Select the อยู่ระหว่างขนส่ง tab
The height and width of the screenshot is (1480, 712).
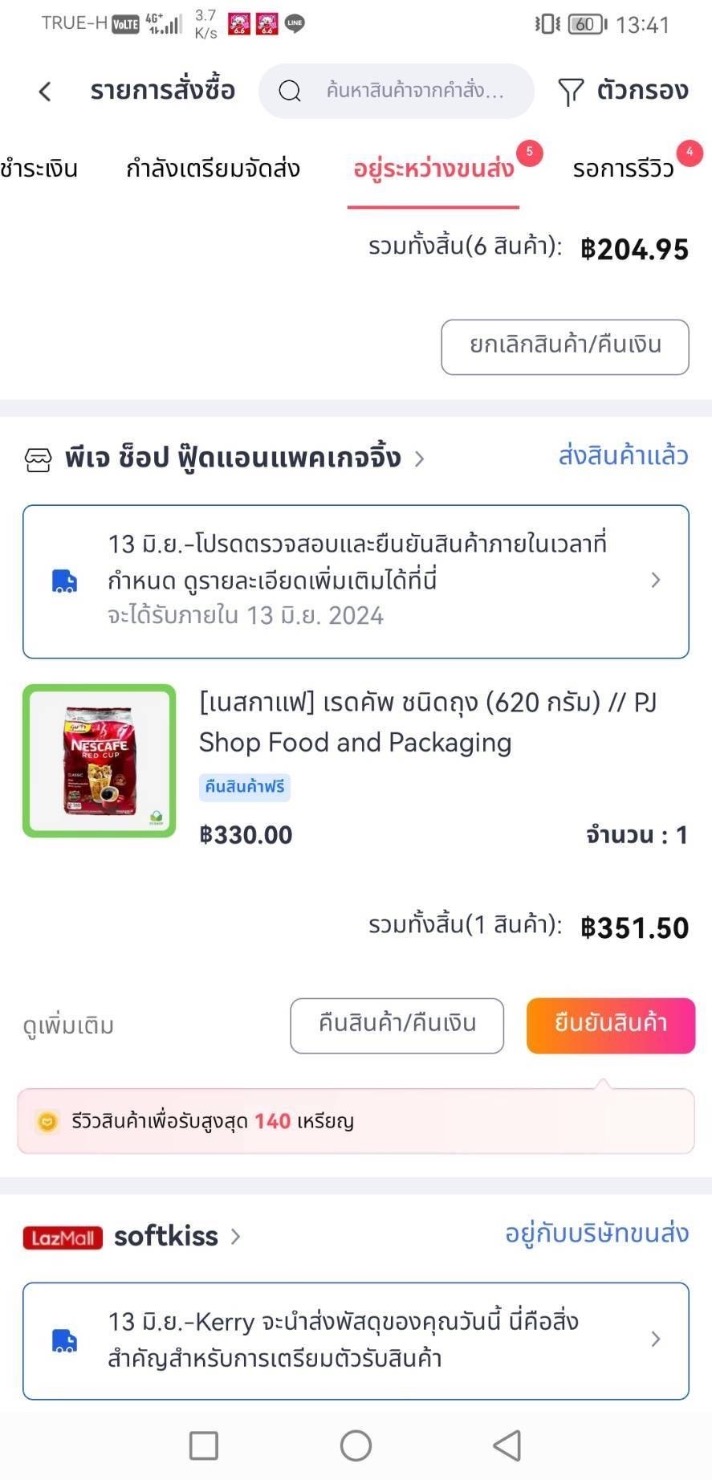(x=433, y=168)
